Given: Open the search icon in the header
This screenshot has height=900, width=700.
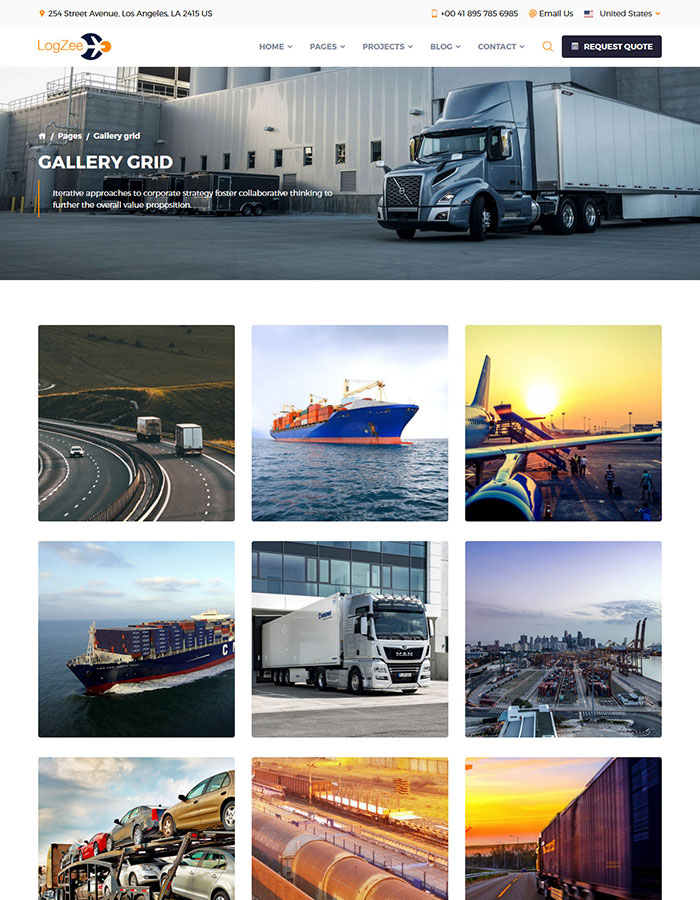Looking at the screenshot, I should coord(547,47).
